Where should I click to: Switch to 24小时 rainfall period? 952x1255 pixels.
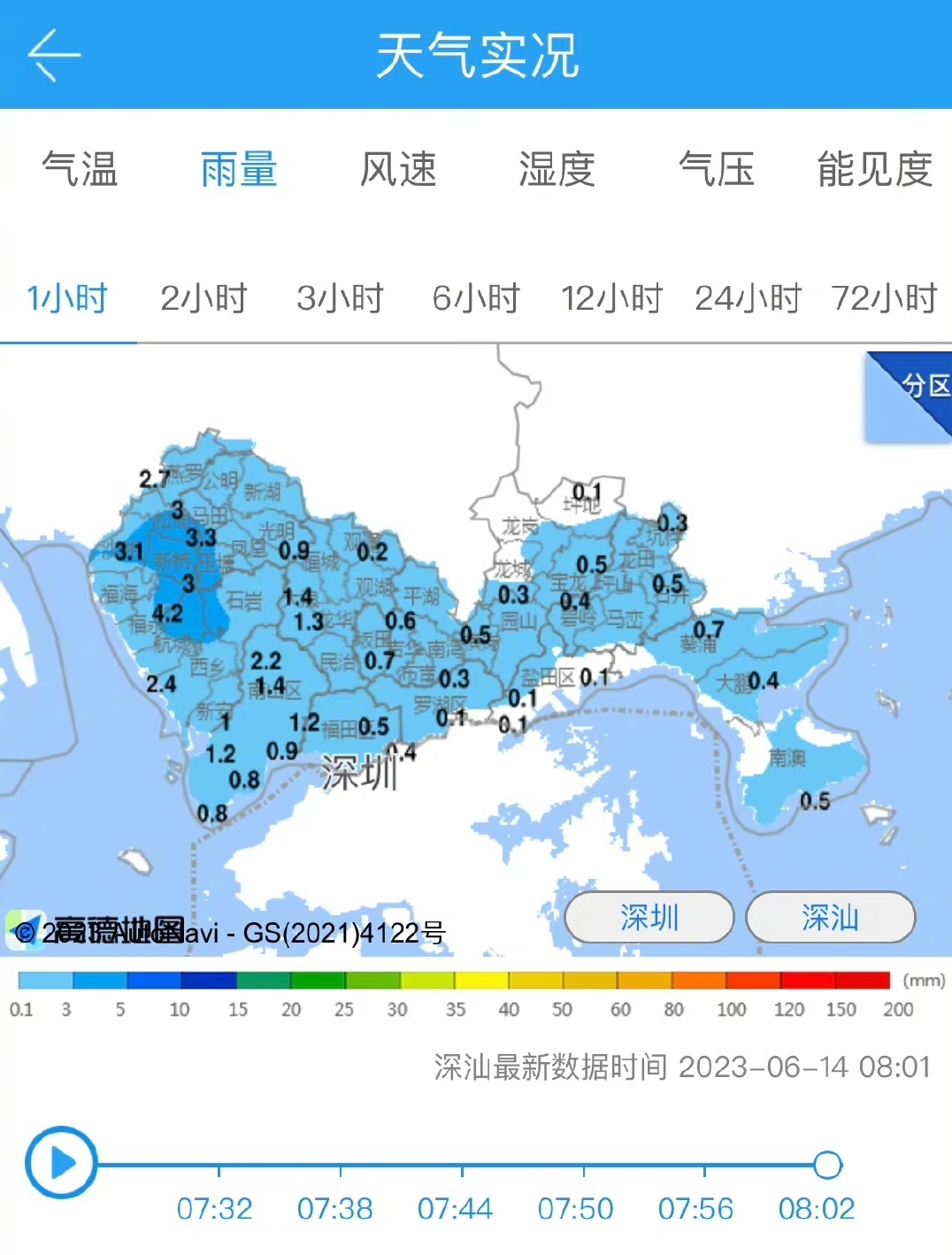(749, 299)
